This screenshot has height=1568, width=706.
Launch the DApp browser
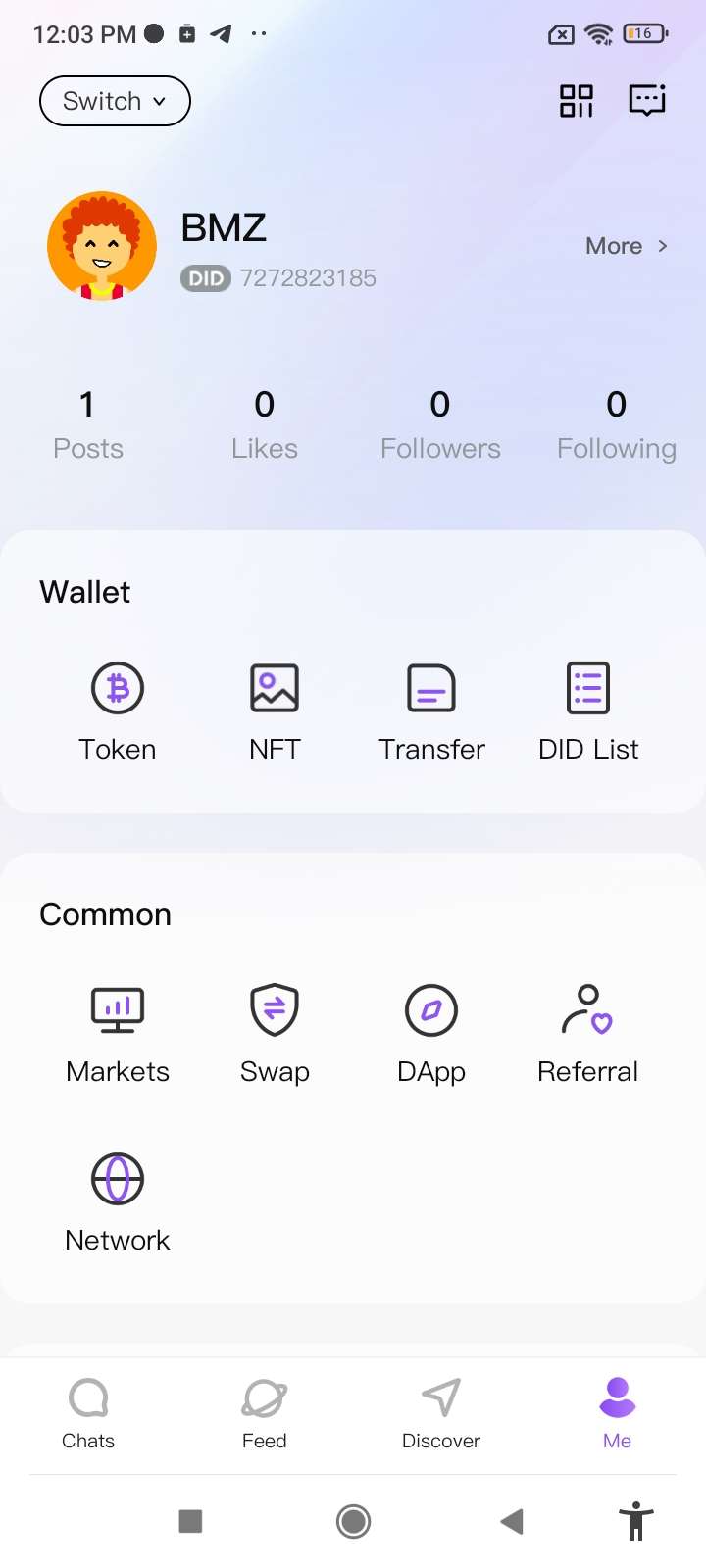(x=431, y=1033)
